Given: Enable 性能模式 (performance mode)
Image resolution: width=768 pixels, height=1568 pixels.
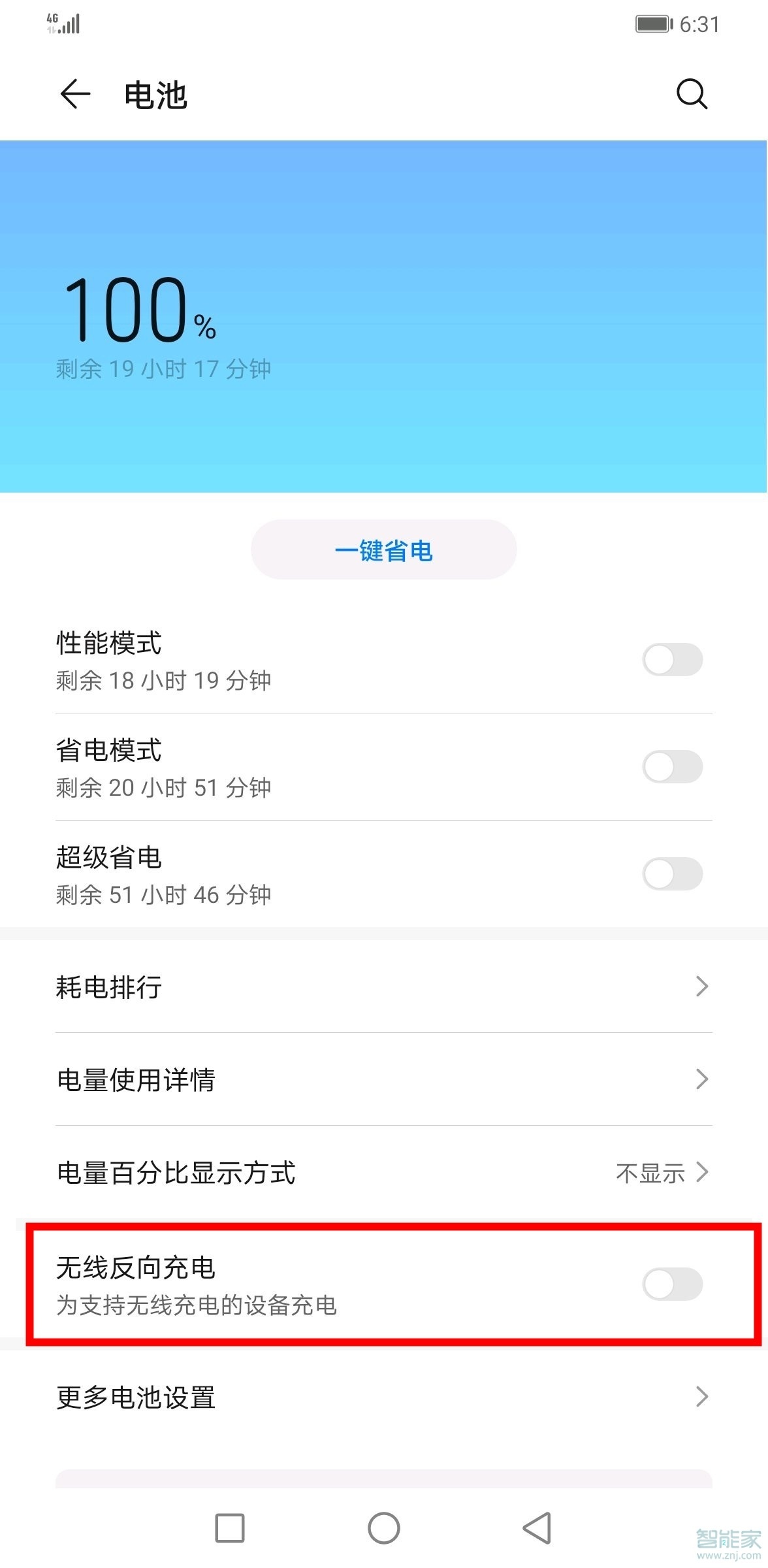Looking at the screenshot, I should (x=672, y=660).
